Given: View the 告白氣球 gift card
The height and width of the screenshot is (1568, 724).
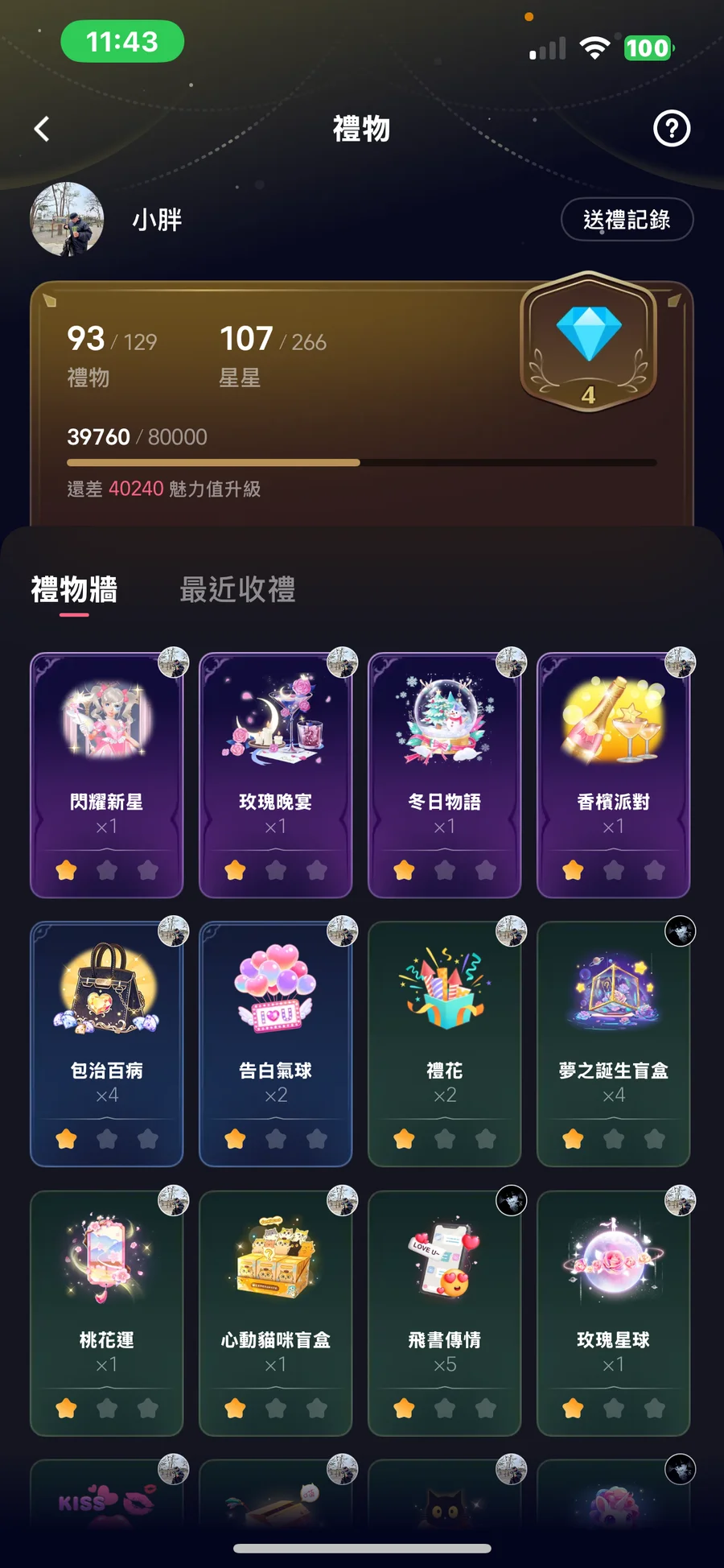Looking at the screenshot, I should pyautogui.click(x=276, y=1044).
